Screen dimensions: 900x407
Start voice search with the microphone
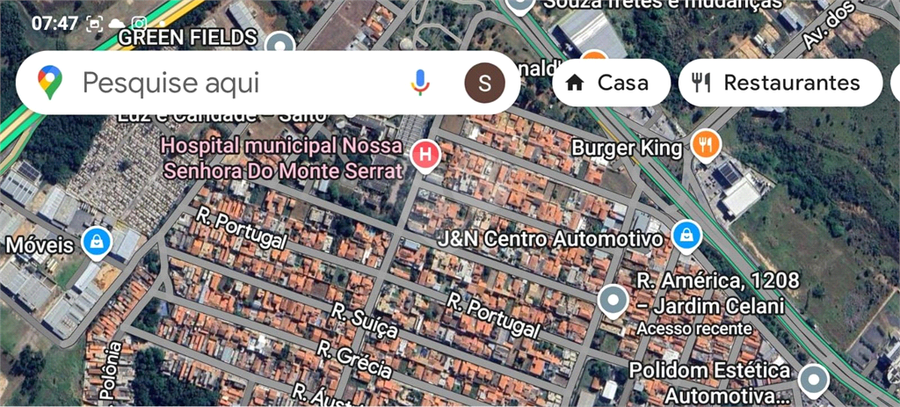[x=421, y=82]
